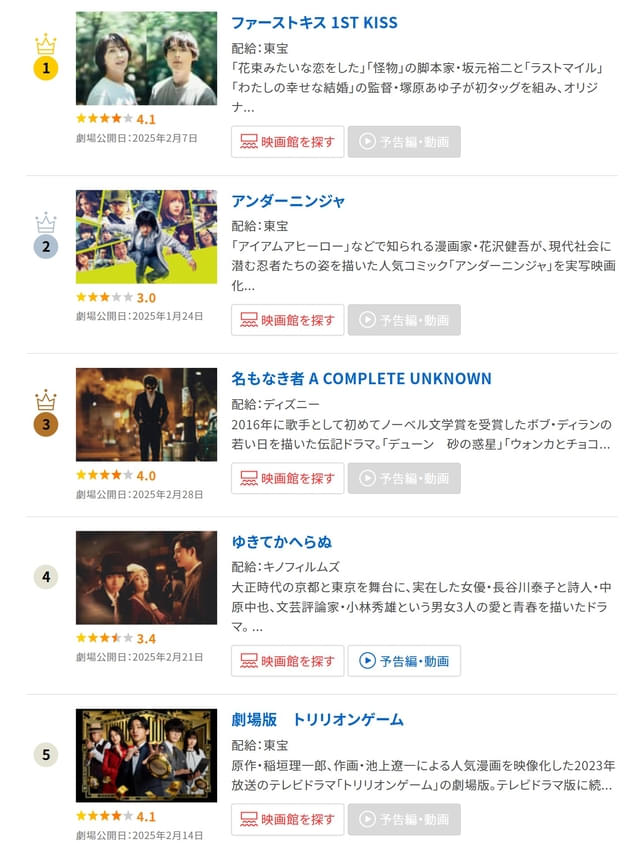Find theaters showing ゆきてかへらぬ
The height and width of the screenshot is (855, 640).
click(288, 661)
